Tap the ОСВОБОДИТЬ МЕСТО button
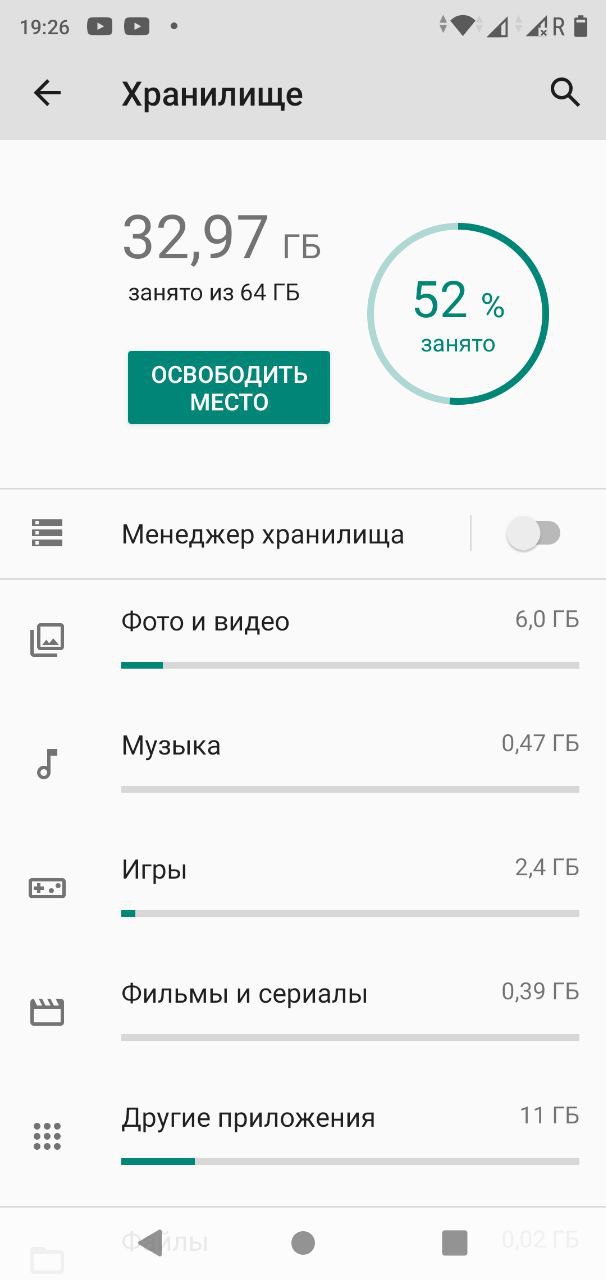Screen dimensions: 606x1280 click(229, 388)
